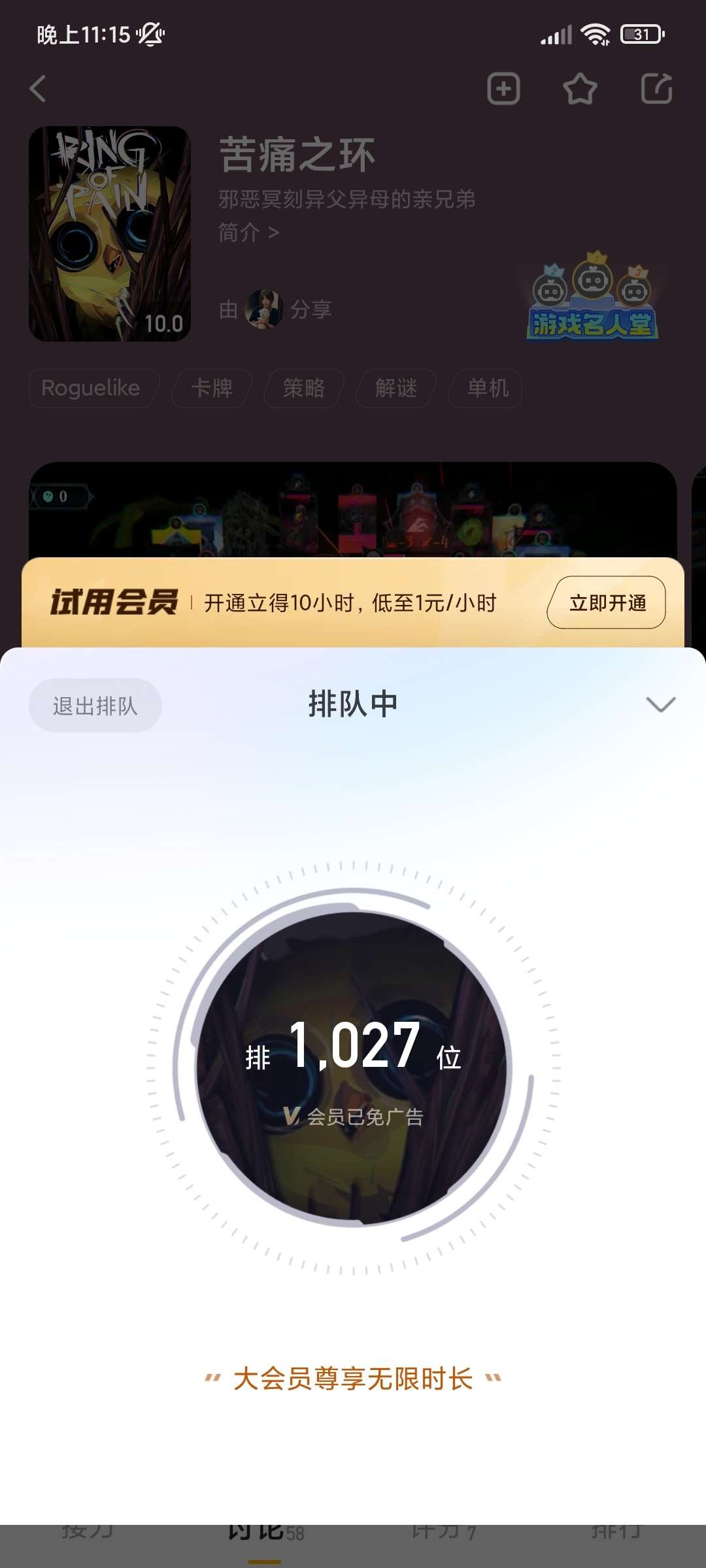Tap the add plus icon
This screenshot has height=1568, width=706.
[503, 89]
